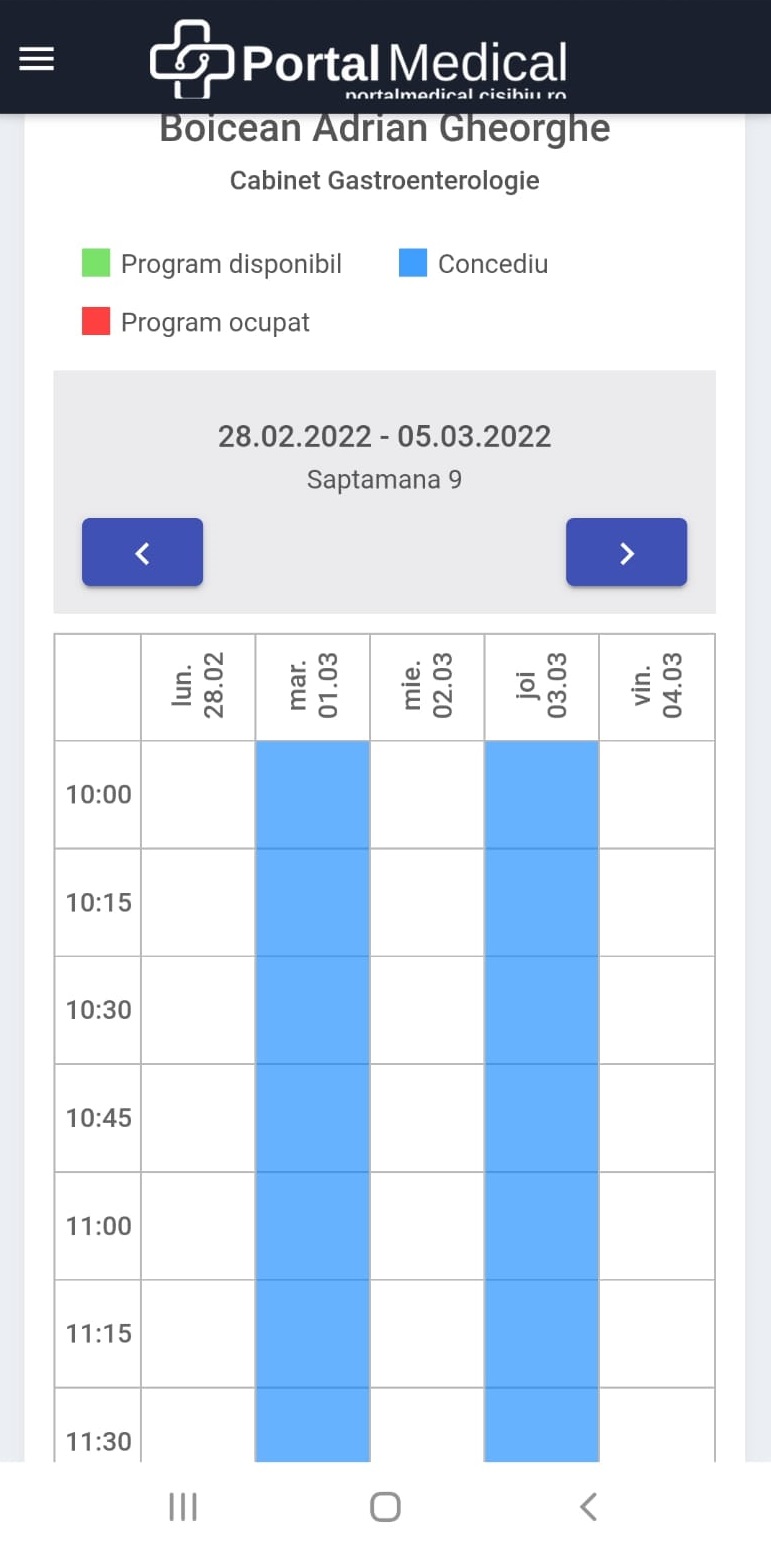Open recent apps from navigation bar
771x1553 pixels.
tap(183, 1507)
